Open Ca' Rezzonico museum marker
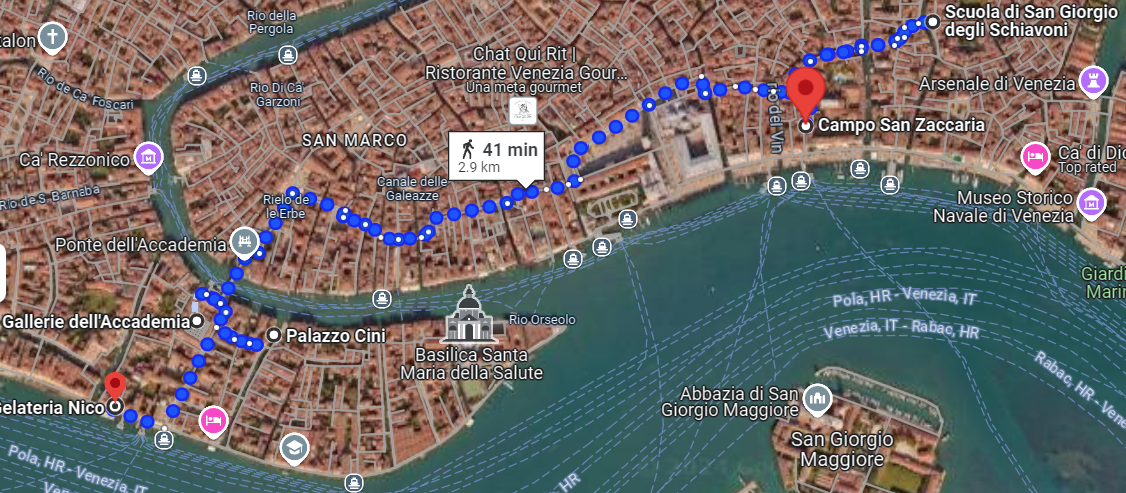Viewport: 1126px width, 493px height. point(148,156)
